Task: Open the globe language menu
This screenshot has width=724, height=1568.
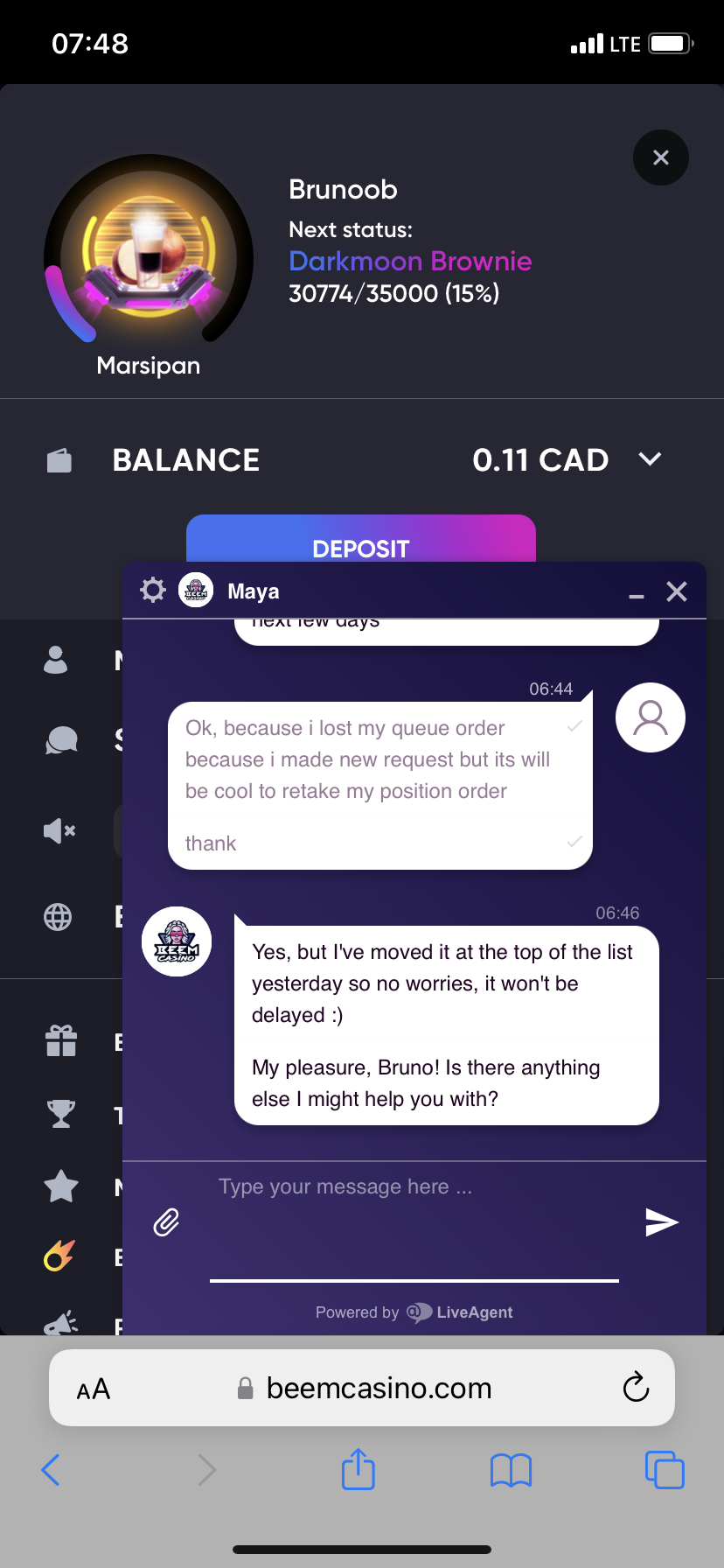Action: coord(58,917)
